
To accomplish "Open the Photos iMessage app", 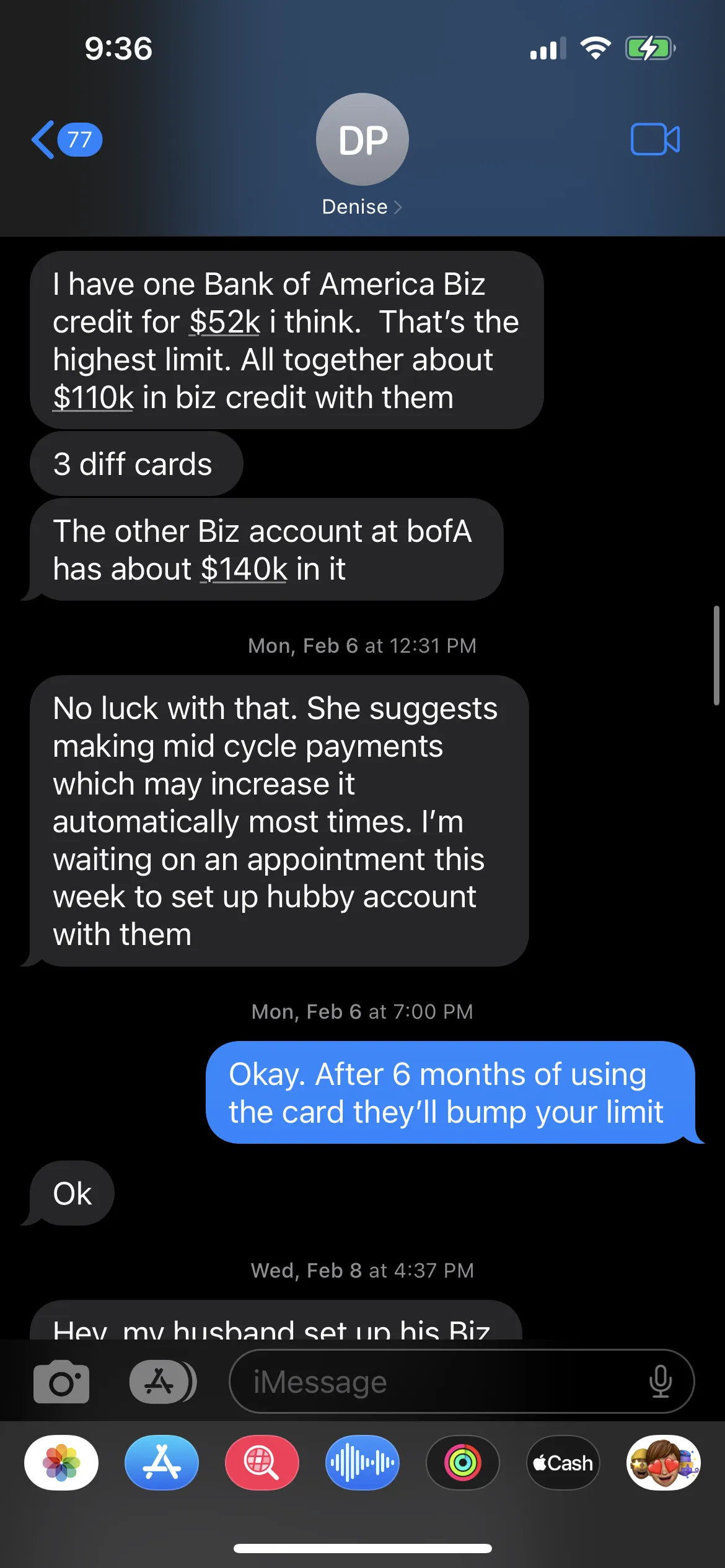I will pos(61,1463).
